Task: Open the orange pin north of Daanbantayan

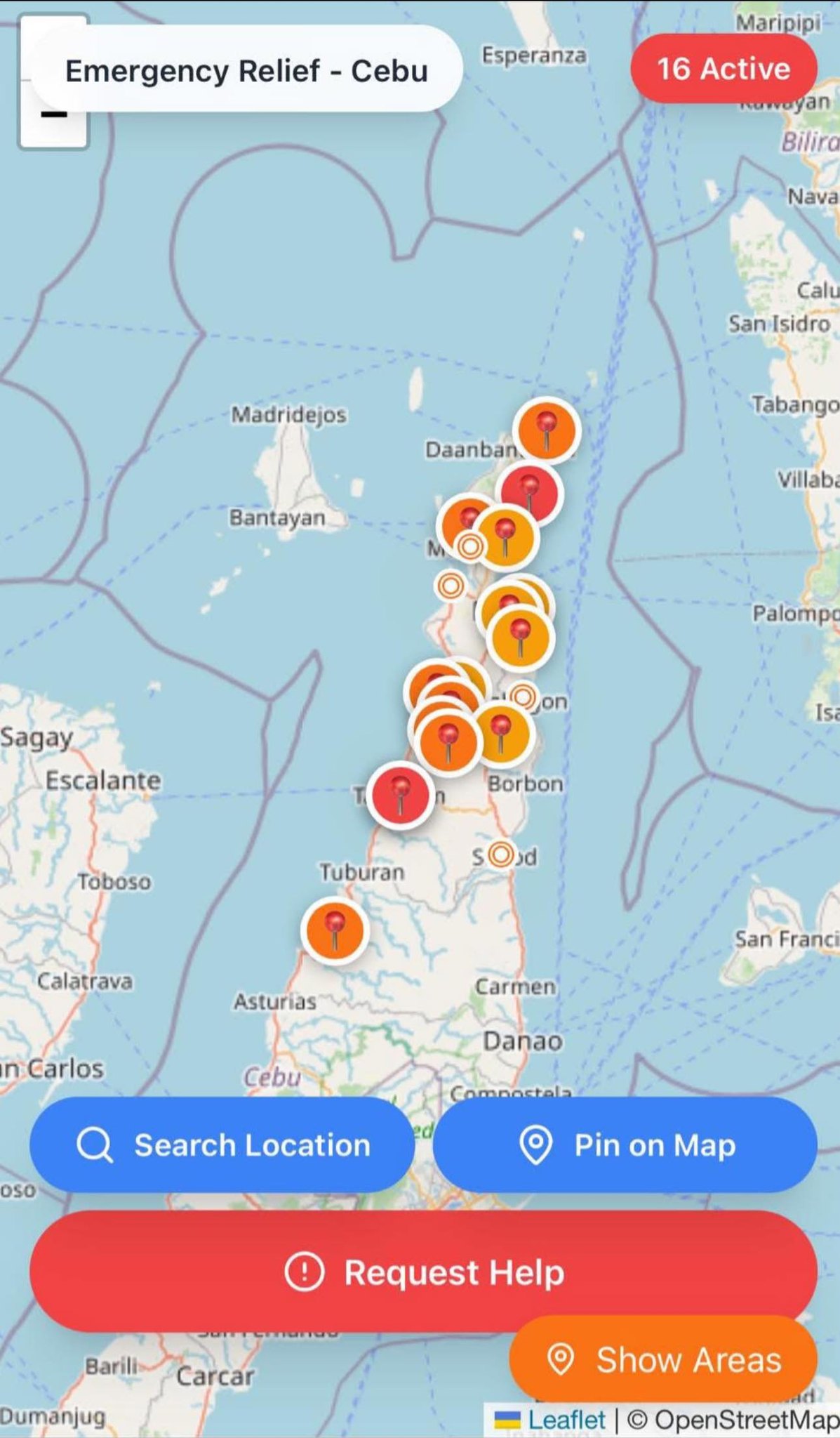Action: 546,430
